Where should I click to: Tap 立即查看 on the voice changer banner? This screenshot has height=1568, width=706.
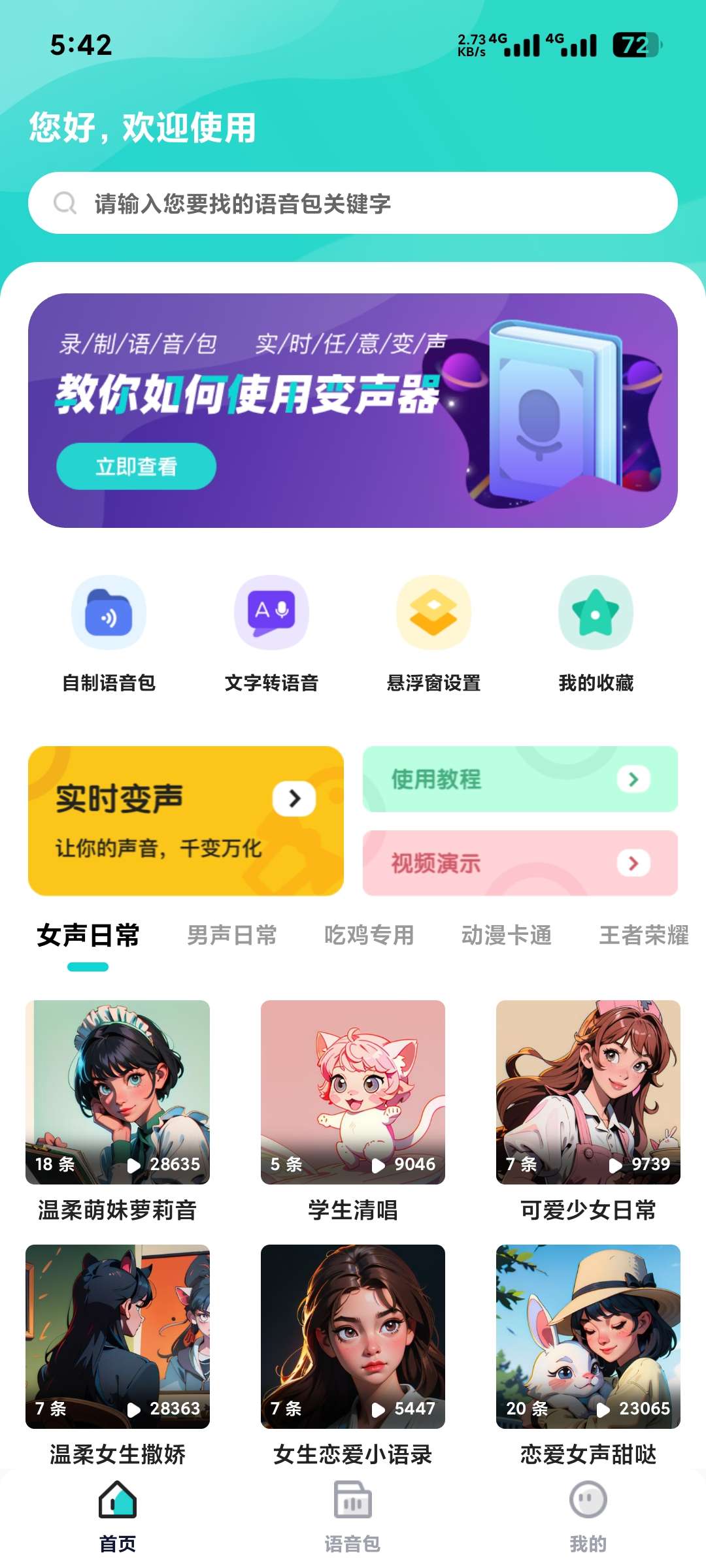tap(136, 466)
